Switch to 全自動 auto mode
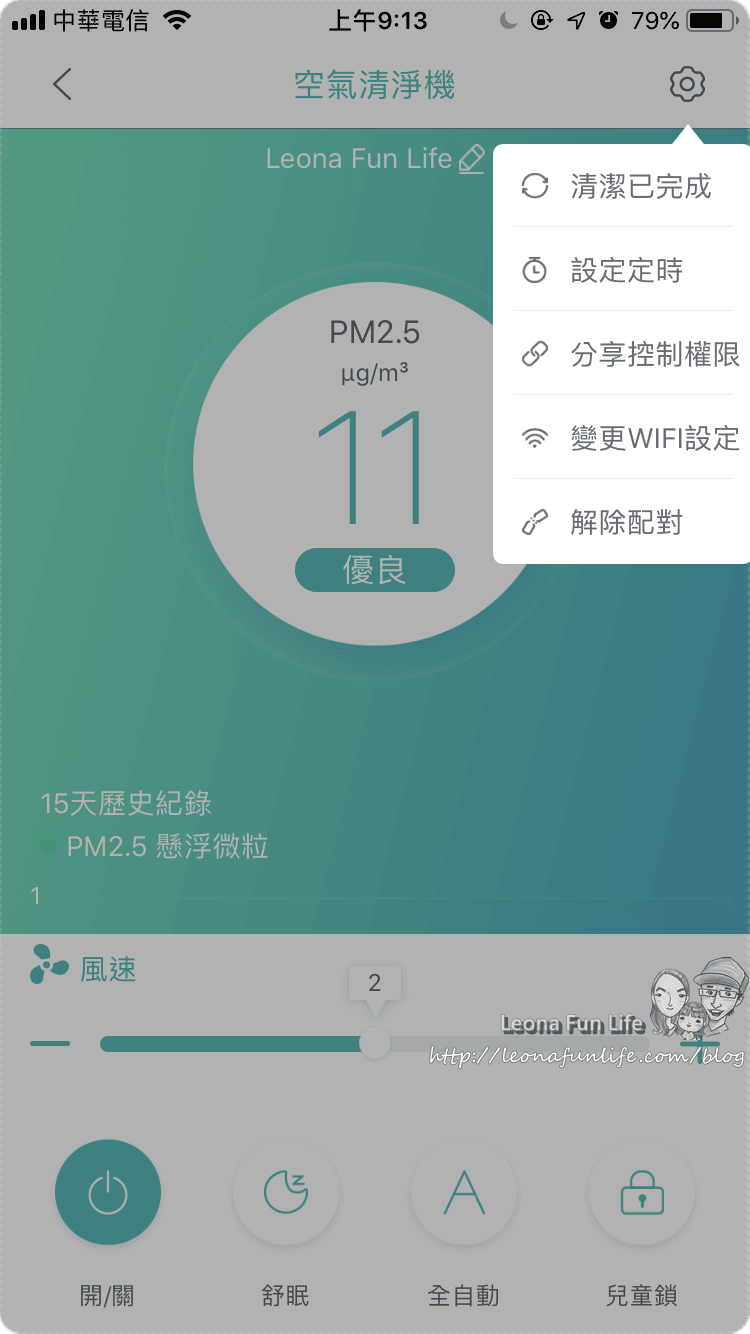 (x=464, y=1192)
